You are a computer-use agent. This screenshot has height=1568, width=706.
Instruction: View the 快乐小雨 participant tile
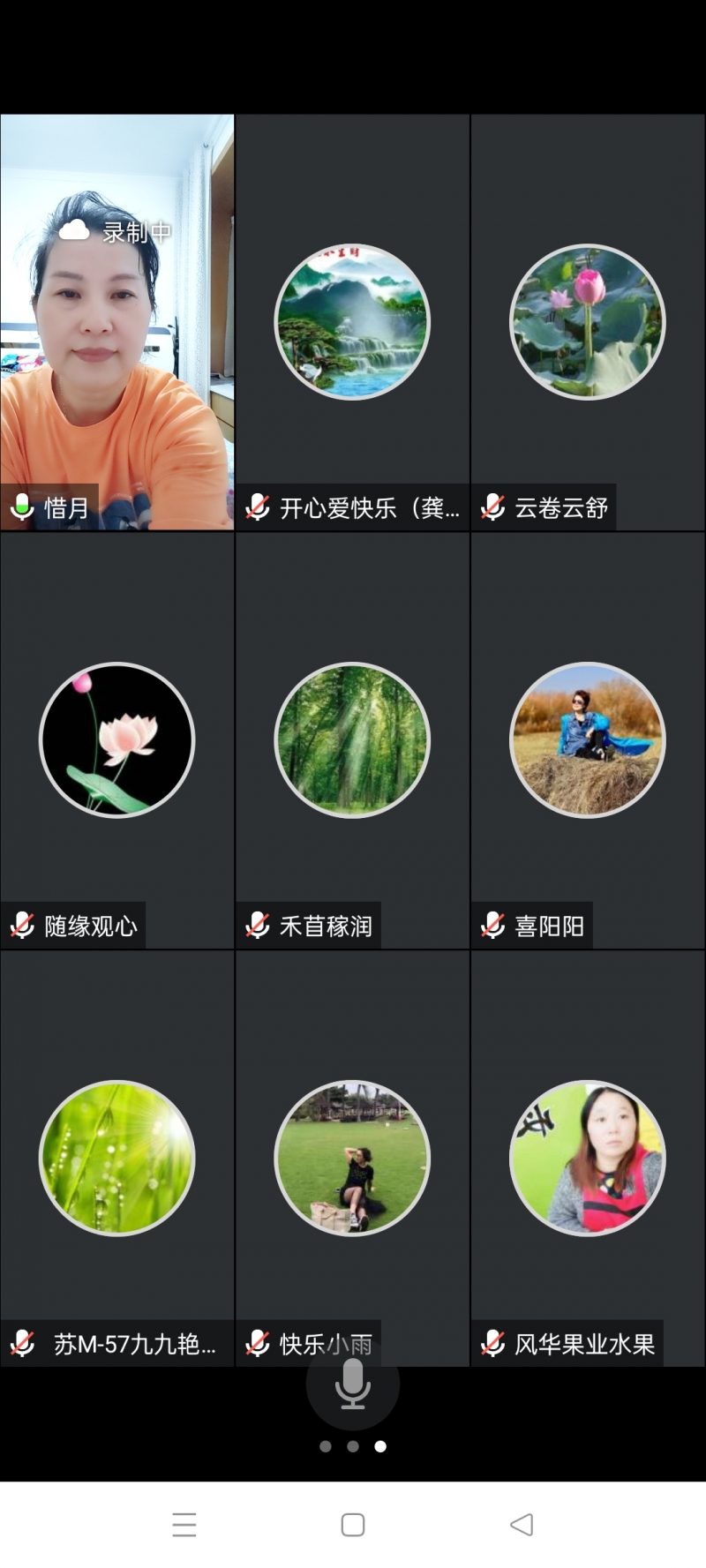click(x=352, y=1158)
